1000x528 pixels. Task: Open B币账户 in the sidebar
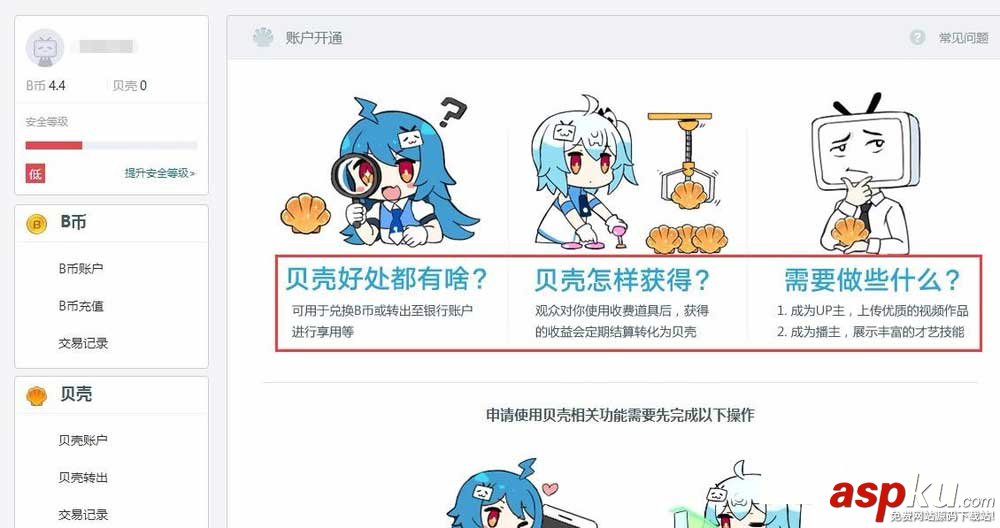point(82,268)
